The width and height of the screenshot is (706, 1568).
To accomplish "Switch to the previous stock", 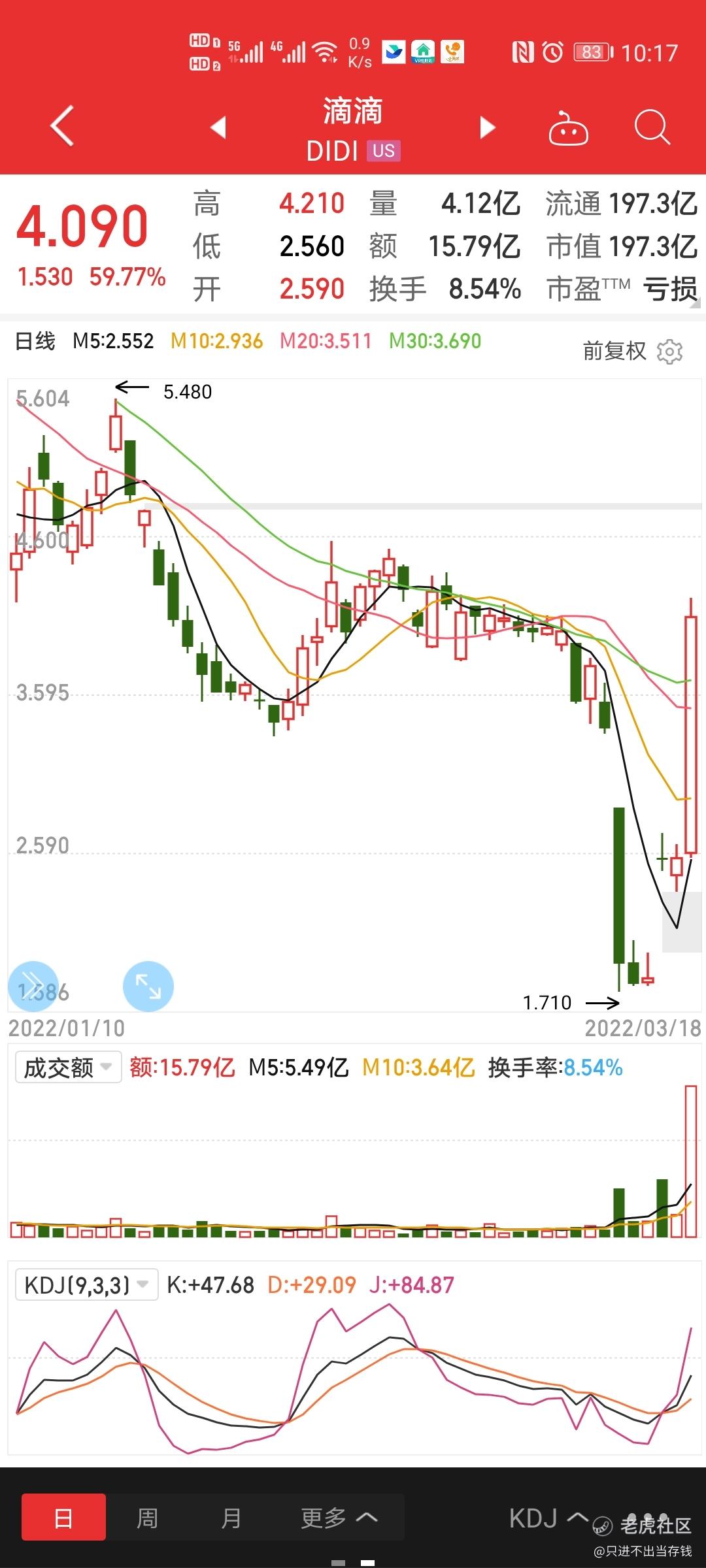I will pos(218,127).
